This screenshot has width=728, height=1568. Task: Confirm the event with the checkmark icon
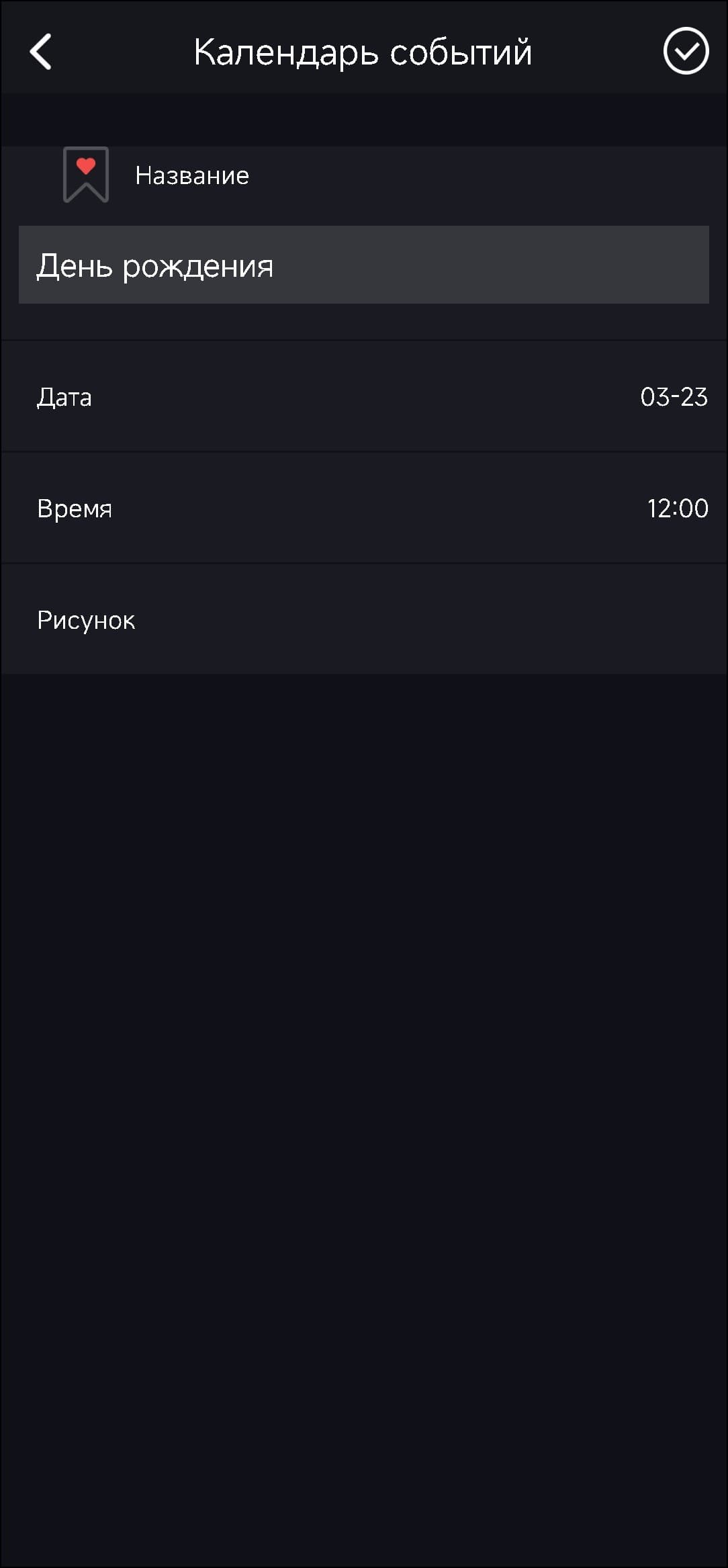686,51
